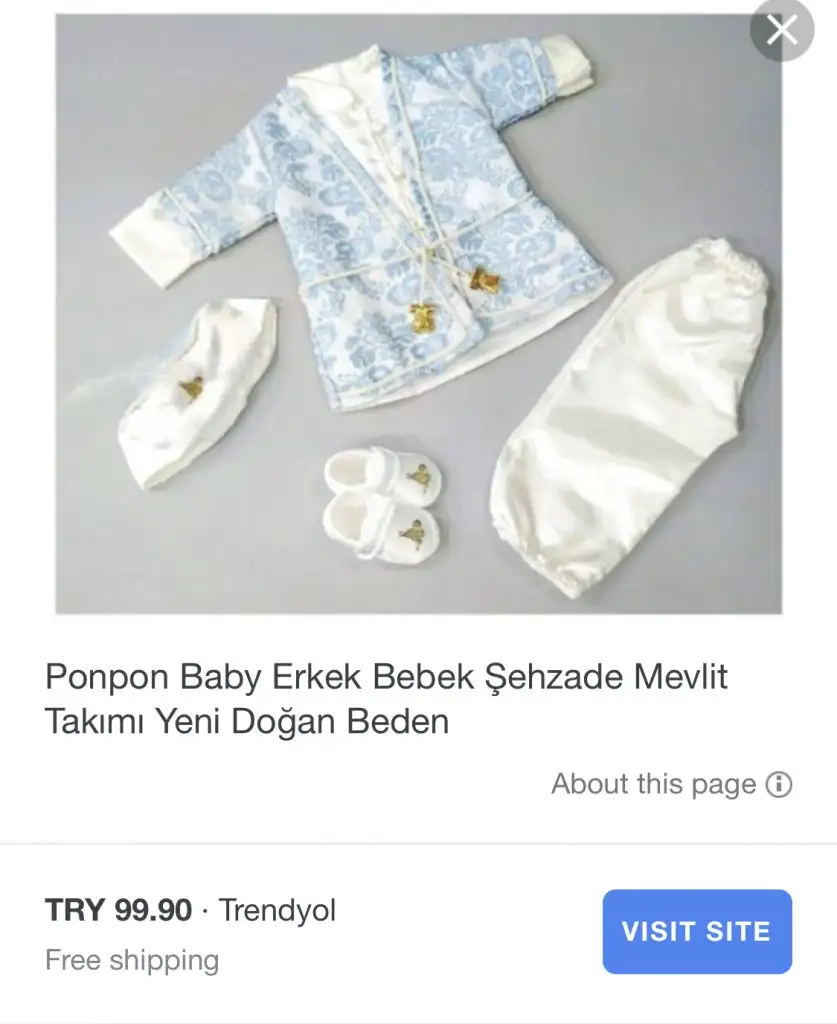Viewport: 837px width, 1024px height.
Task: Tap the VISIT SITE button
Action: [696, 932]
